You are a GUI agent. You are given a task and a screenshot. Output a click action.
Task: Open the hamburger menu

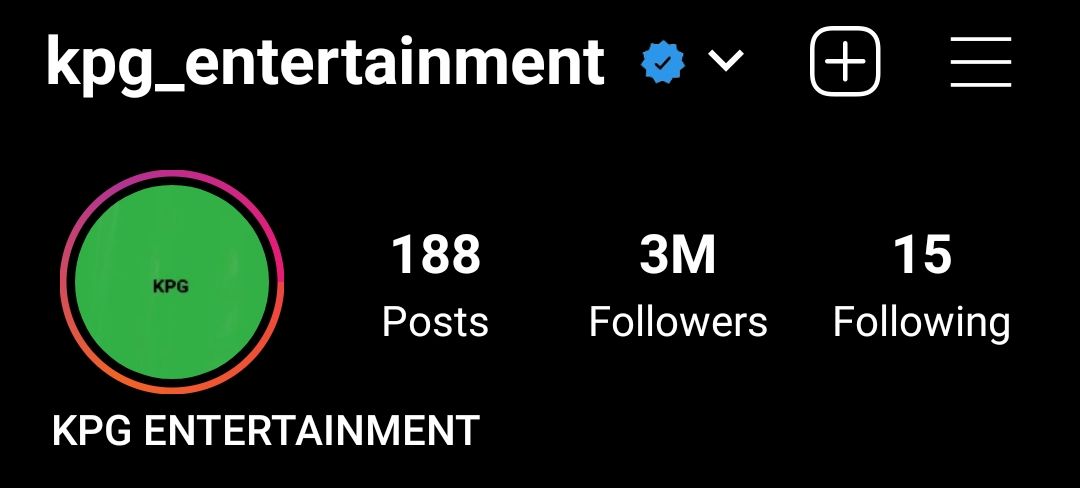(x=980, y=62)
